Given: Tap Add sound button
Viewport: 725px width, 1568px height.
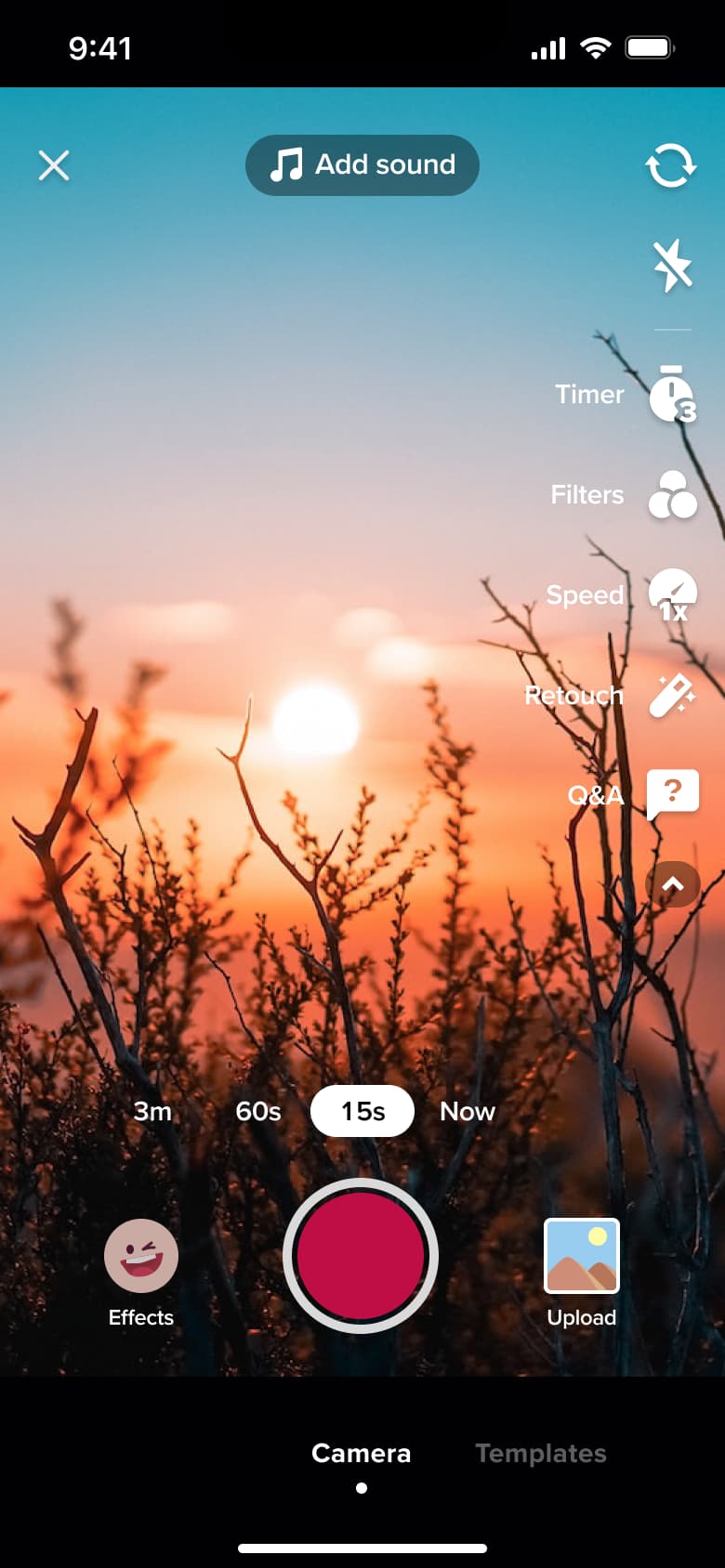Looking at the screenshot, I should pyautogui.click(x=362, y=165).
